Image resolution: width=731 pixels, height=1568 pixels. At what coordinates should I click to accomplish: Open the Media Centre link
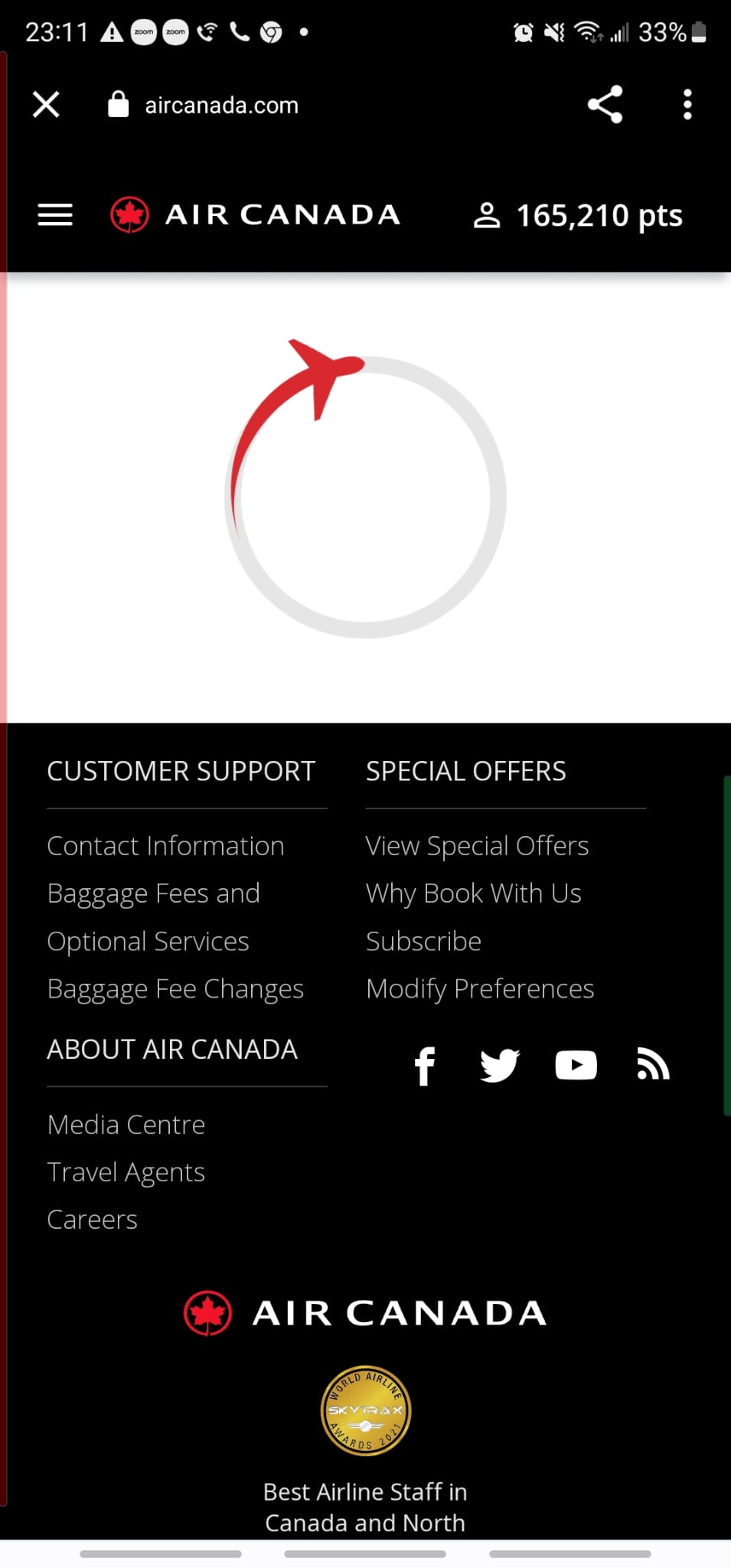[126, 1125]
